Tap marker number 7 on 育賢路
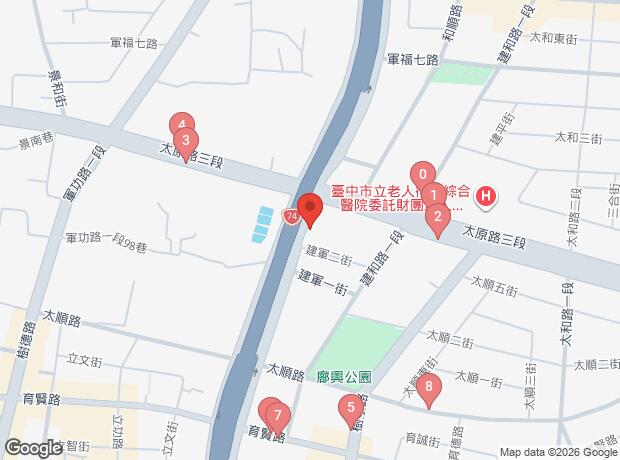Image resolution: width=620 pixels, height=460 pixels. (x=278, y=415)
